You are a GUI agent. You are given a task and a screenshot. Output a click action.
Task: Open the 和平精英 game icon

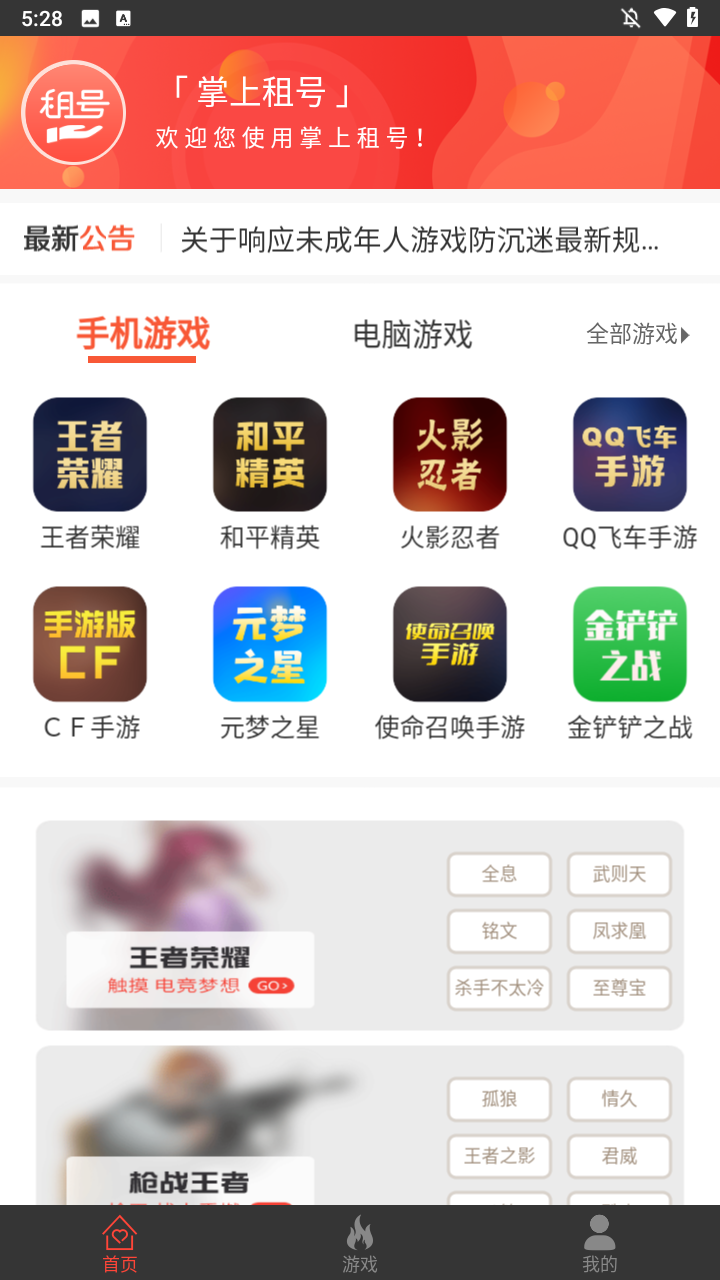tap(270, 455)
